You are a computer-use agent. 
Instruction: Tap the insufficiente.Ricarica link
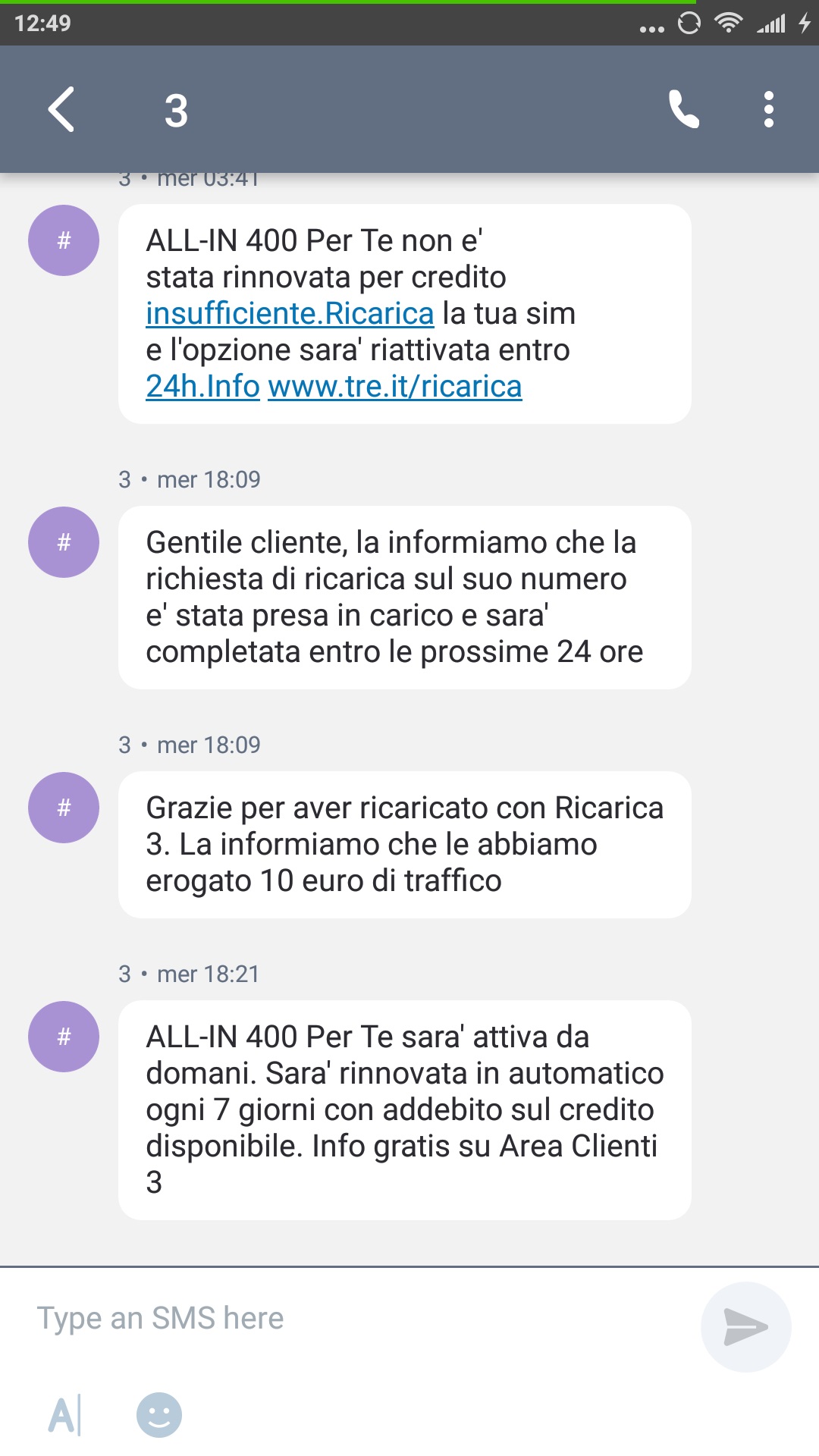click(x=290, y=314)
